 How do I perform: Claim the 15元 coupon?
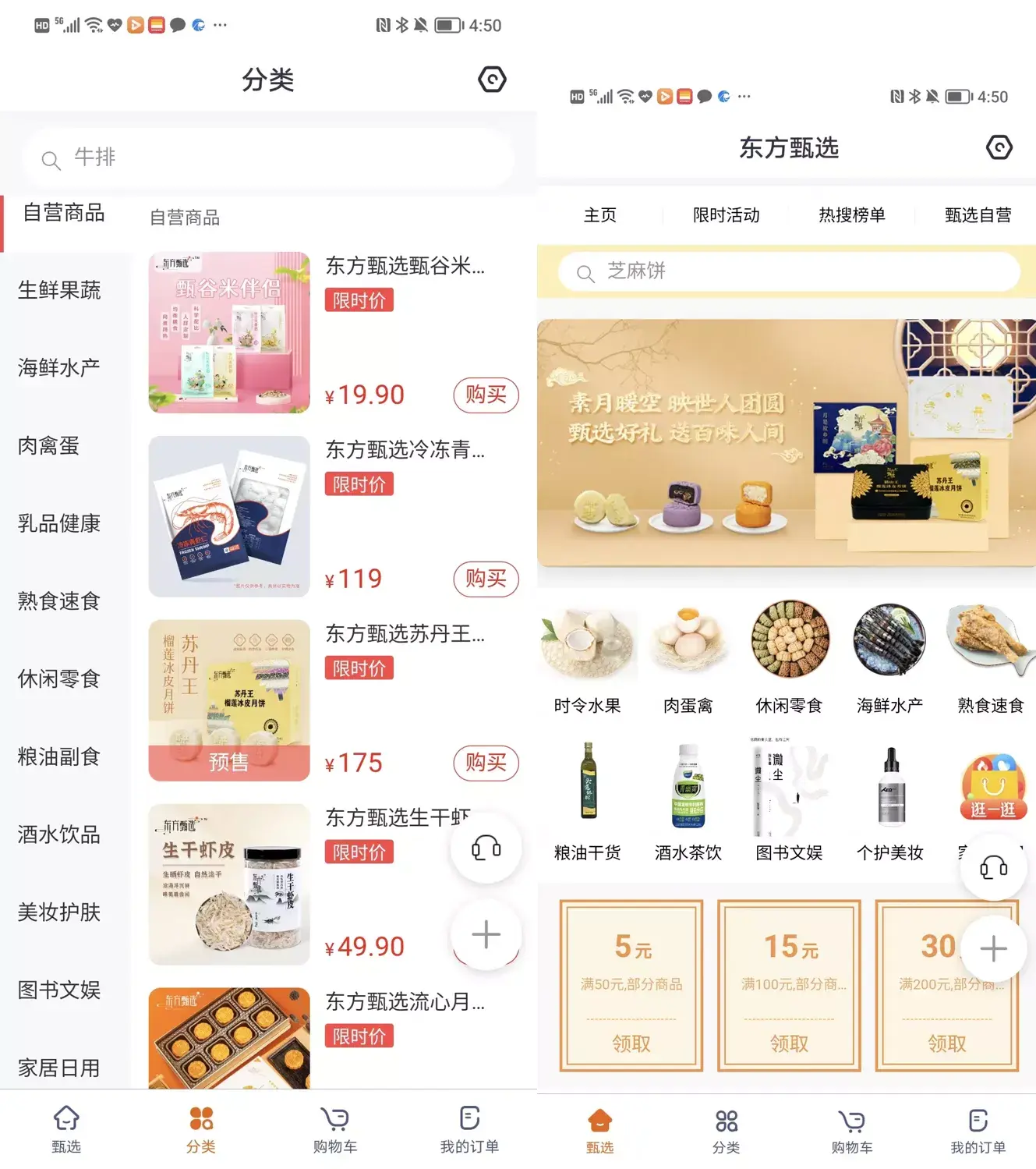(x=789, y=1043)
